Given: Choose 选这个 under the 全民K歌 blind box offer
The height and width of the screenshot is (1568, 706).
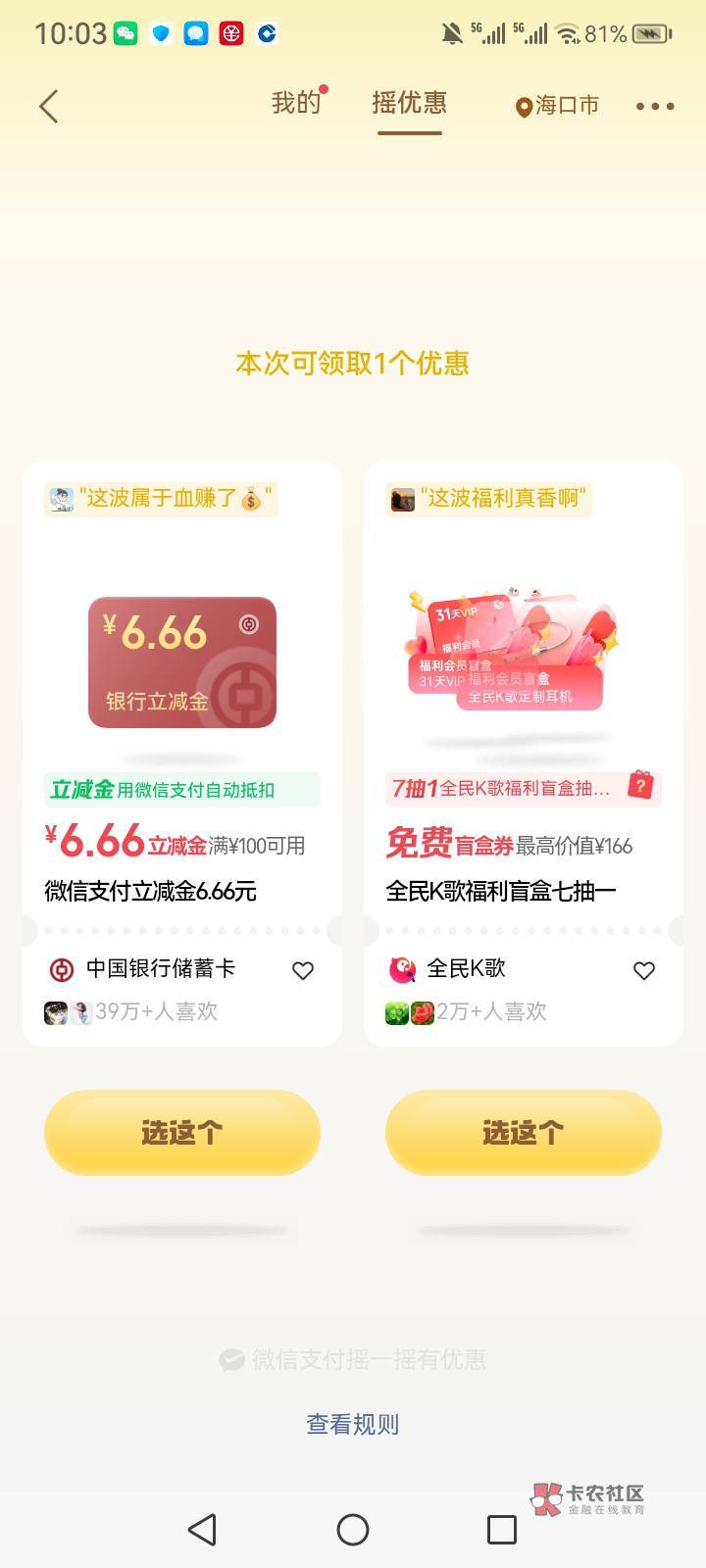Looking at the screenshot, I should point(524,1133).
